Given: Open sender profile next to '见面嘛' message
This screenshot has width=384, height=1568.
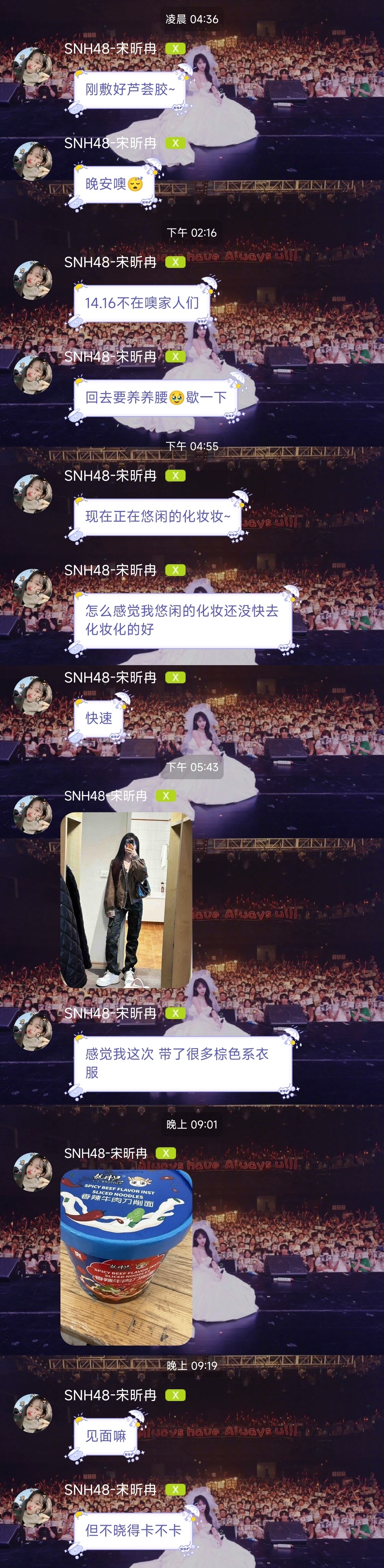Looking at the screenshot, I should (32, 1413).
